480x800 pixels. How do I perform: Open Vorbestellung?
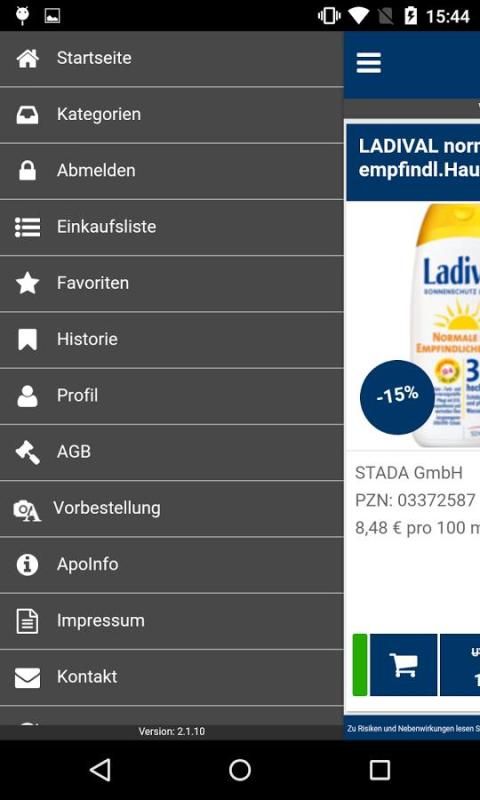[x=171, y=508]
